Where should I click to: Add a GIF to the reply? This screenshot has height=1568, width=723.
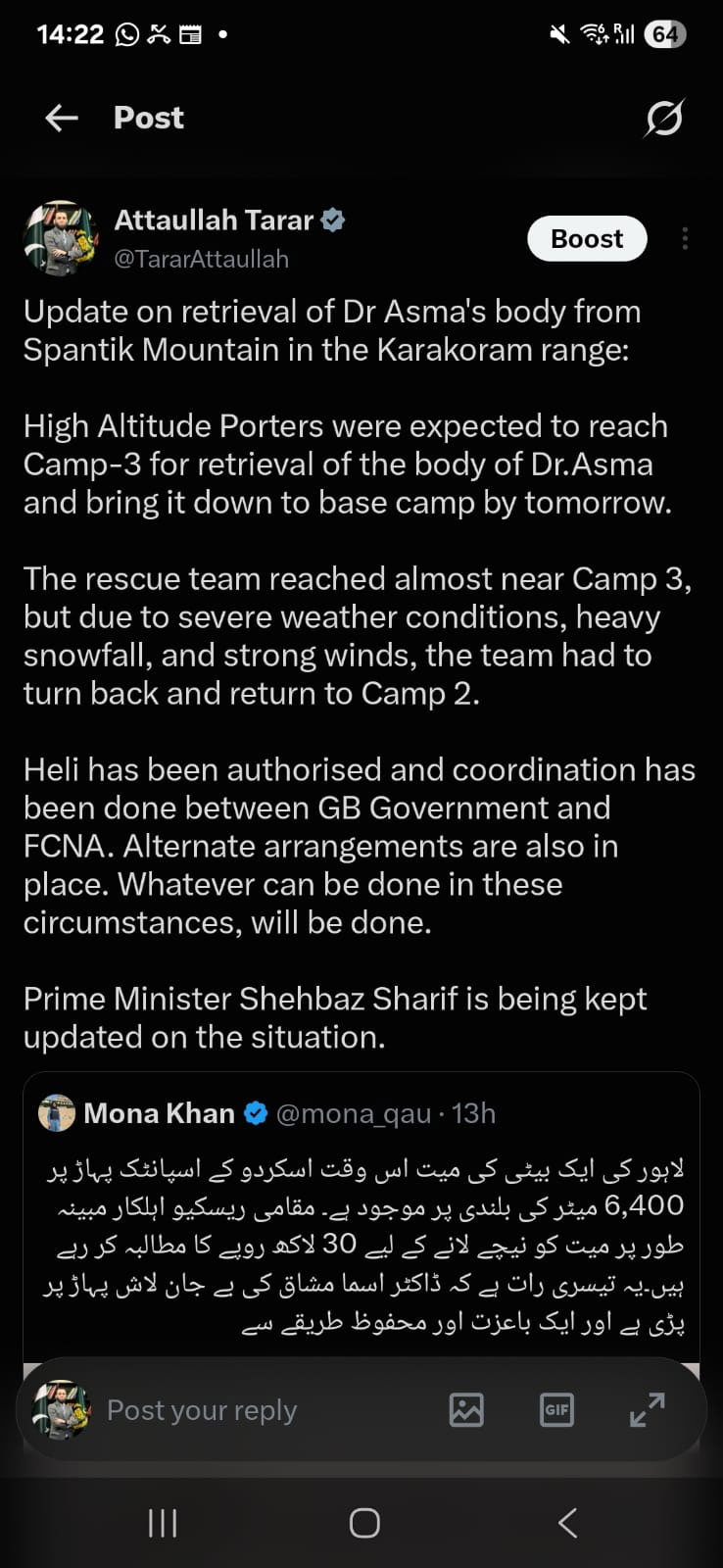(x=556, y=1409)
